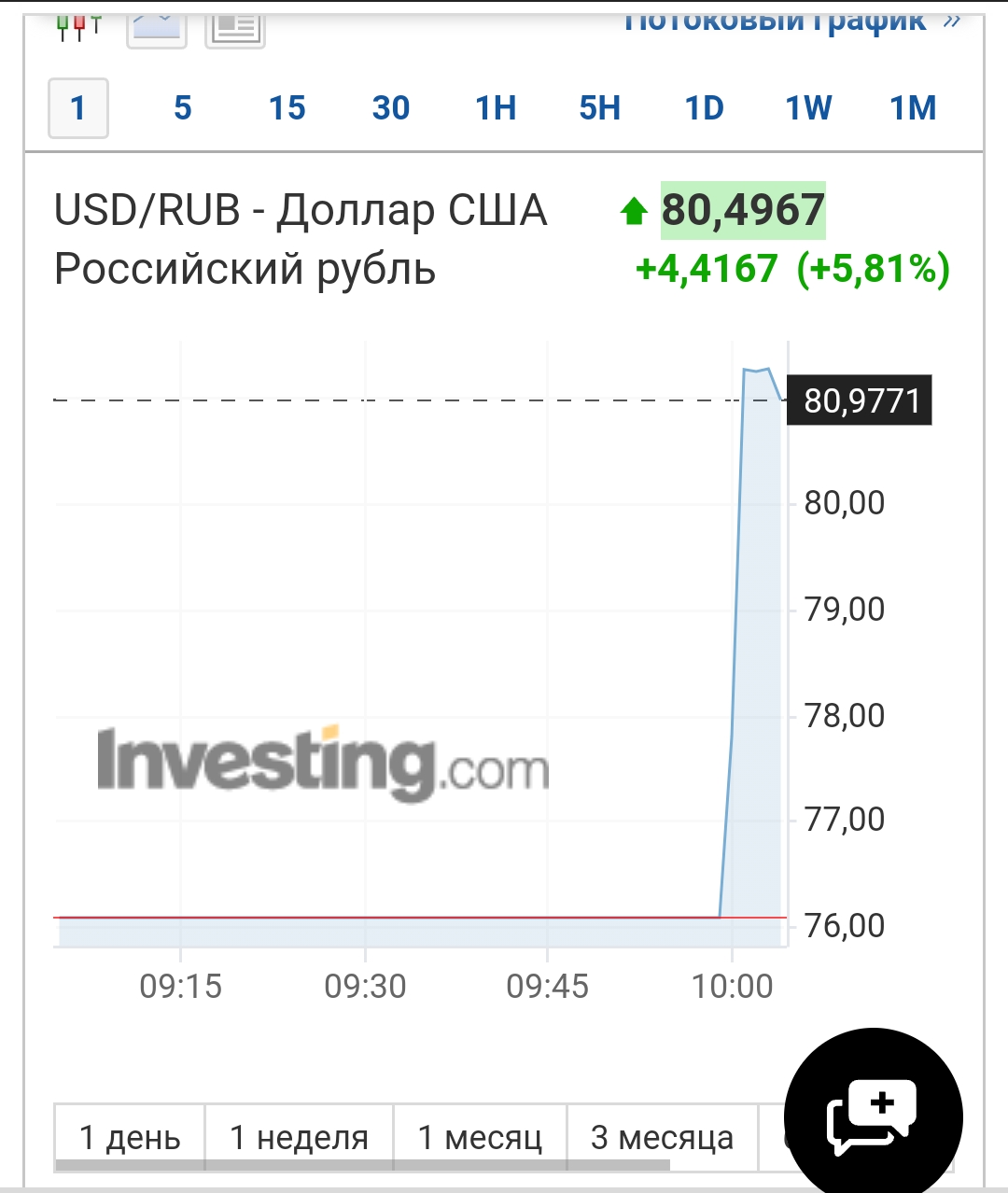
Task: Select the 5 minute interval
Action: [183, 108]
